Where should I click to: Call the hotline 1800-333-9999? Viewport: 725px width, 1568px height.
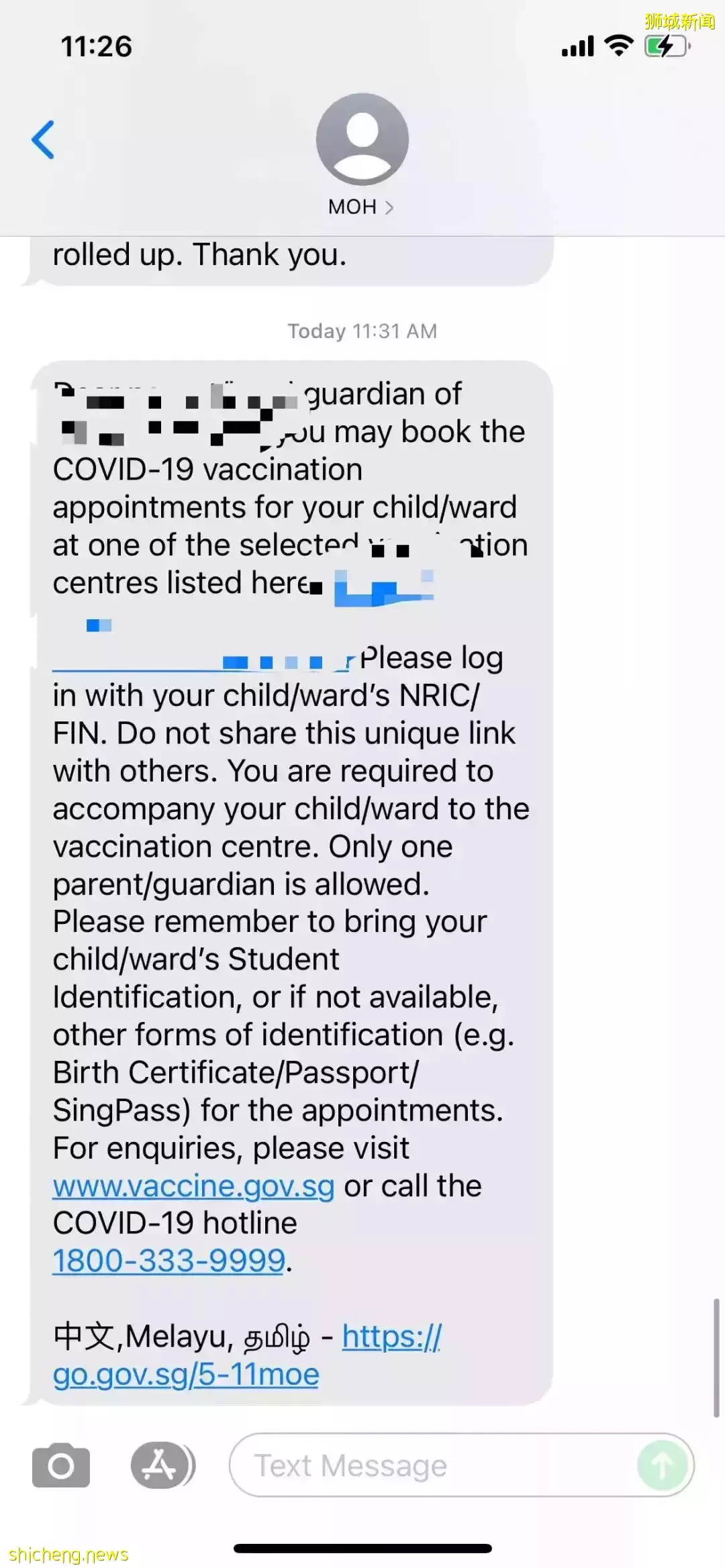(169, 1261)
